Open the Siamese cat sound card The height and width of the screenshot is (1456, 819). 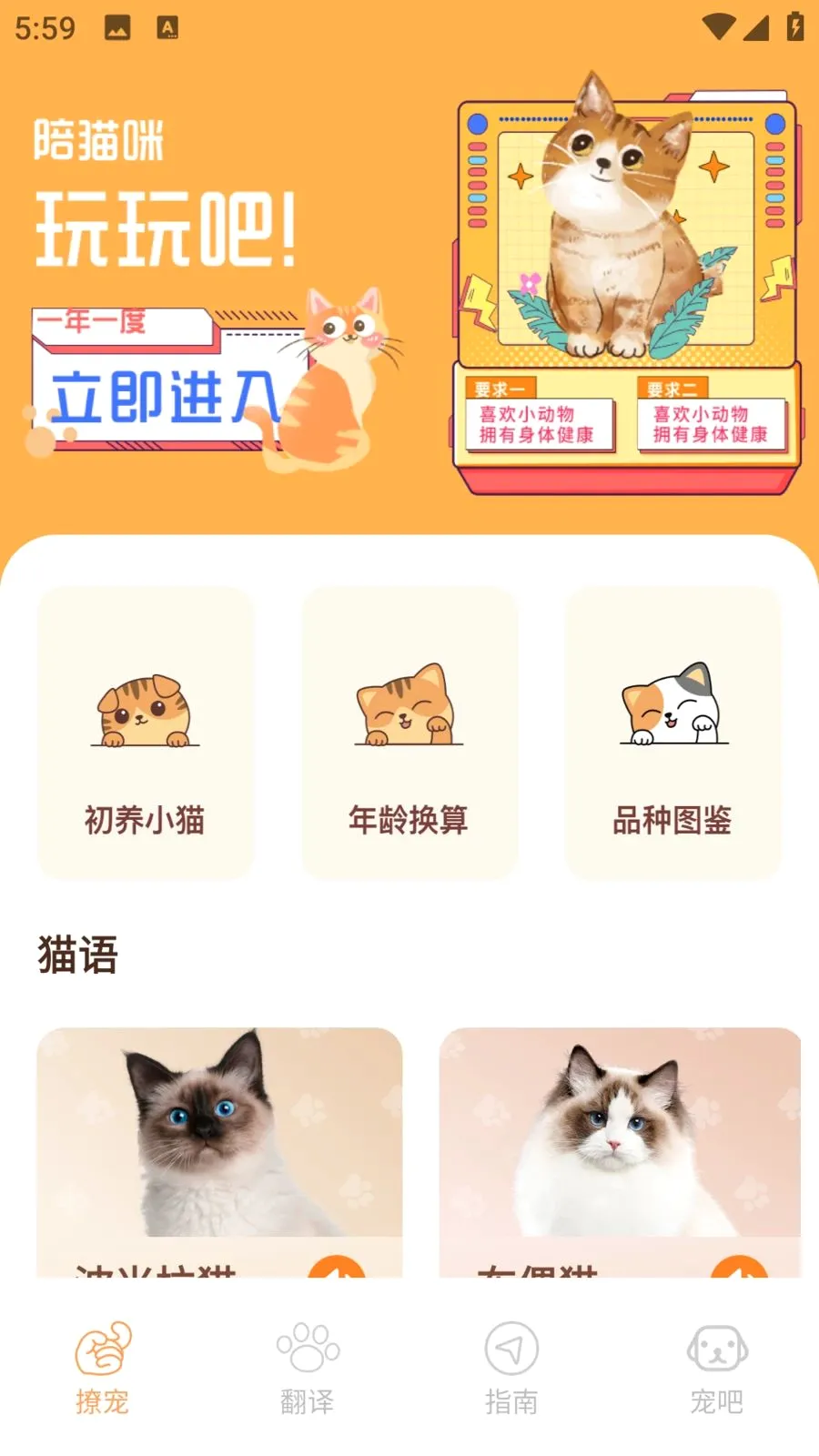click(219, 1152)
